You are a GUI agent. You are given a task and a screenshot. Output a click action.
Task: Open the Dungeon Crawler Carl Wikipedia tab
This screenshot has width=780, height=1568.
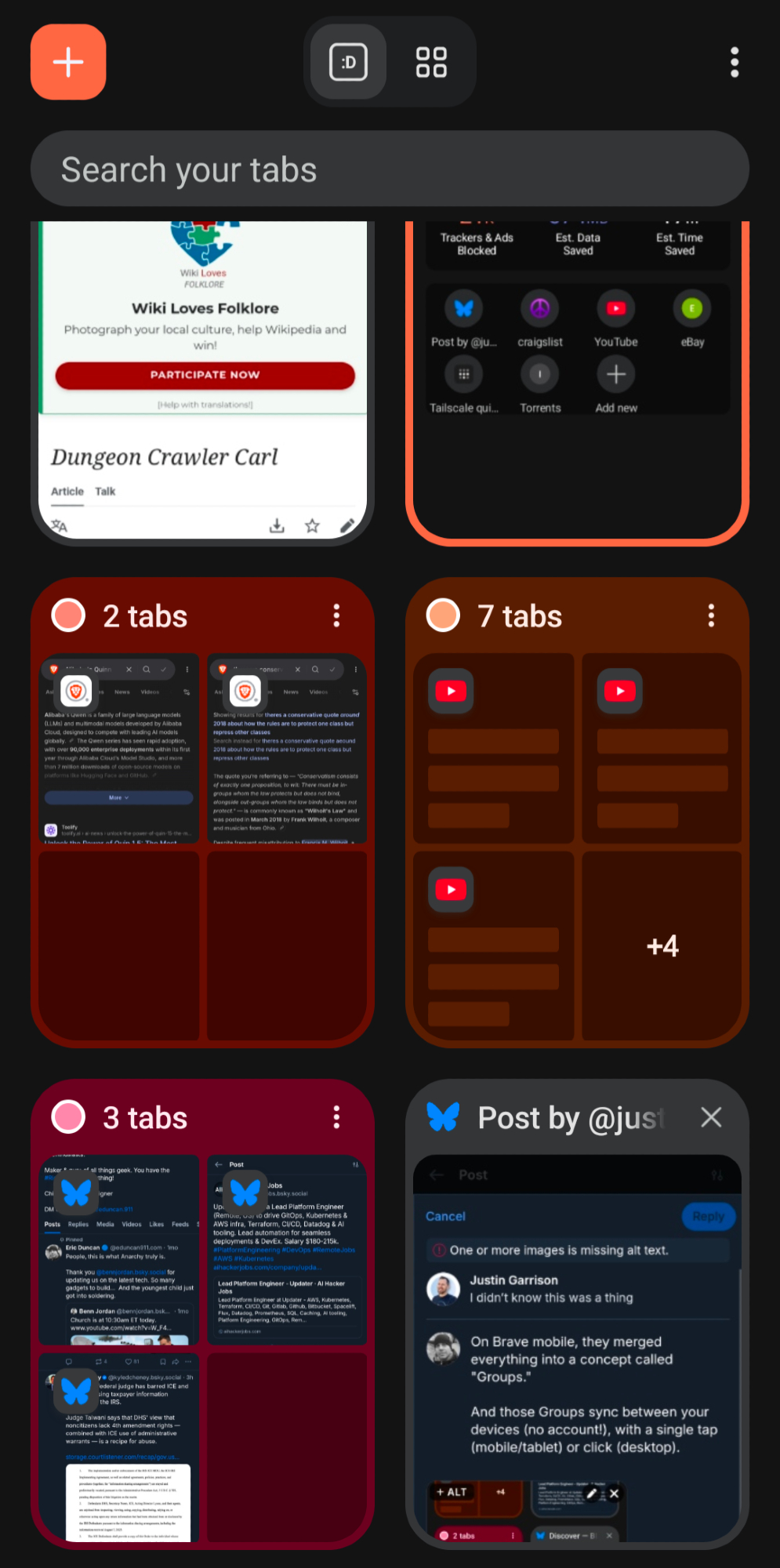click(x=202, y=392)
